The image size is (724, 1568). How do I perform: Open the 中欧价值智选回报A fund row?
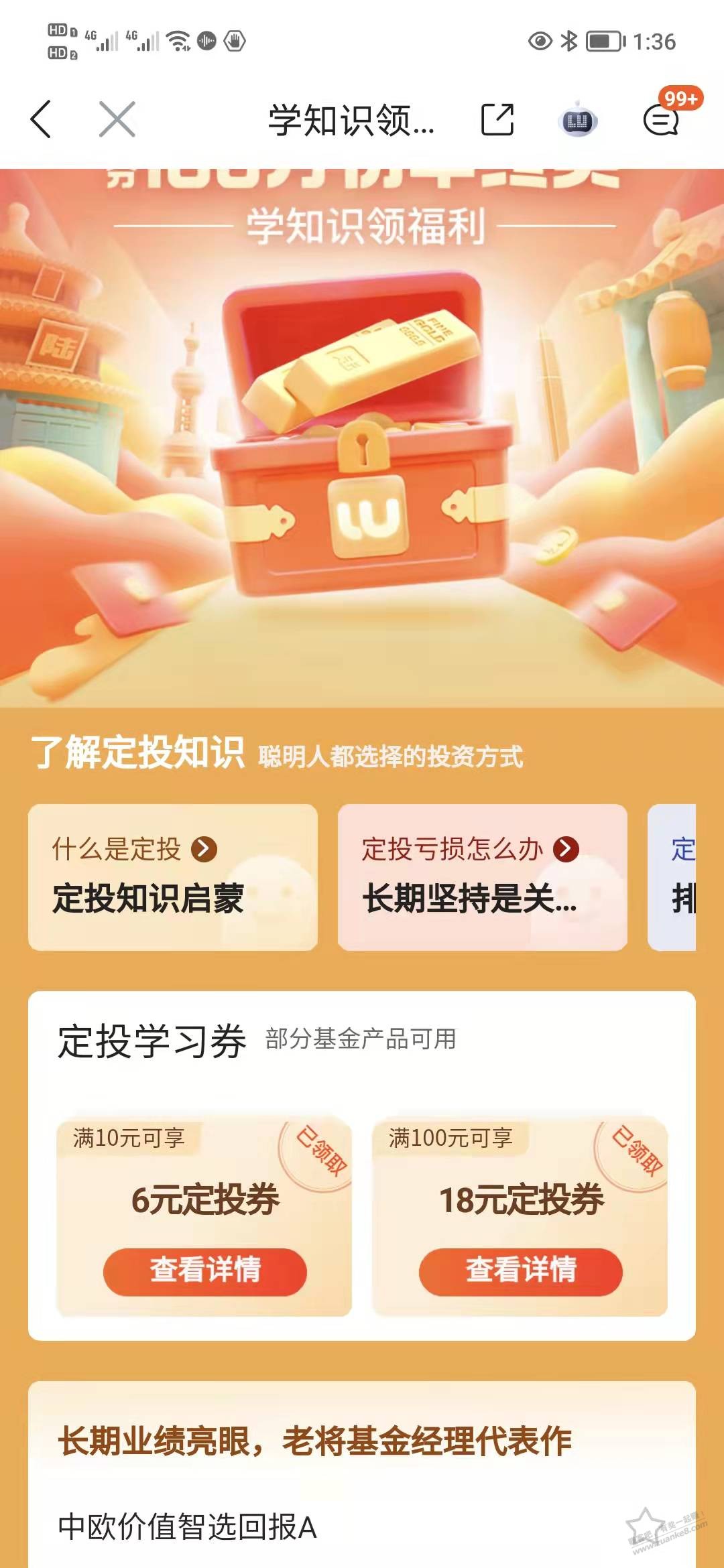(188, 1528)
